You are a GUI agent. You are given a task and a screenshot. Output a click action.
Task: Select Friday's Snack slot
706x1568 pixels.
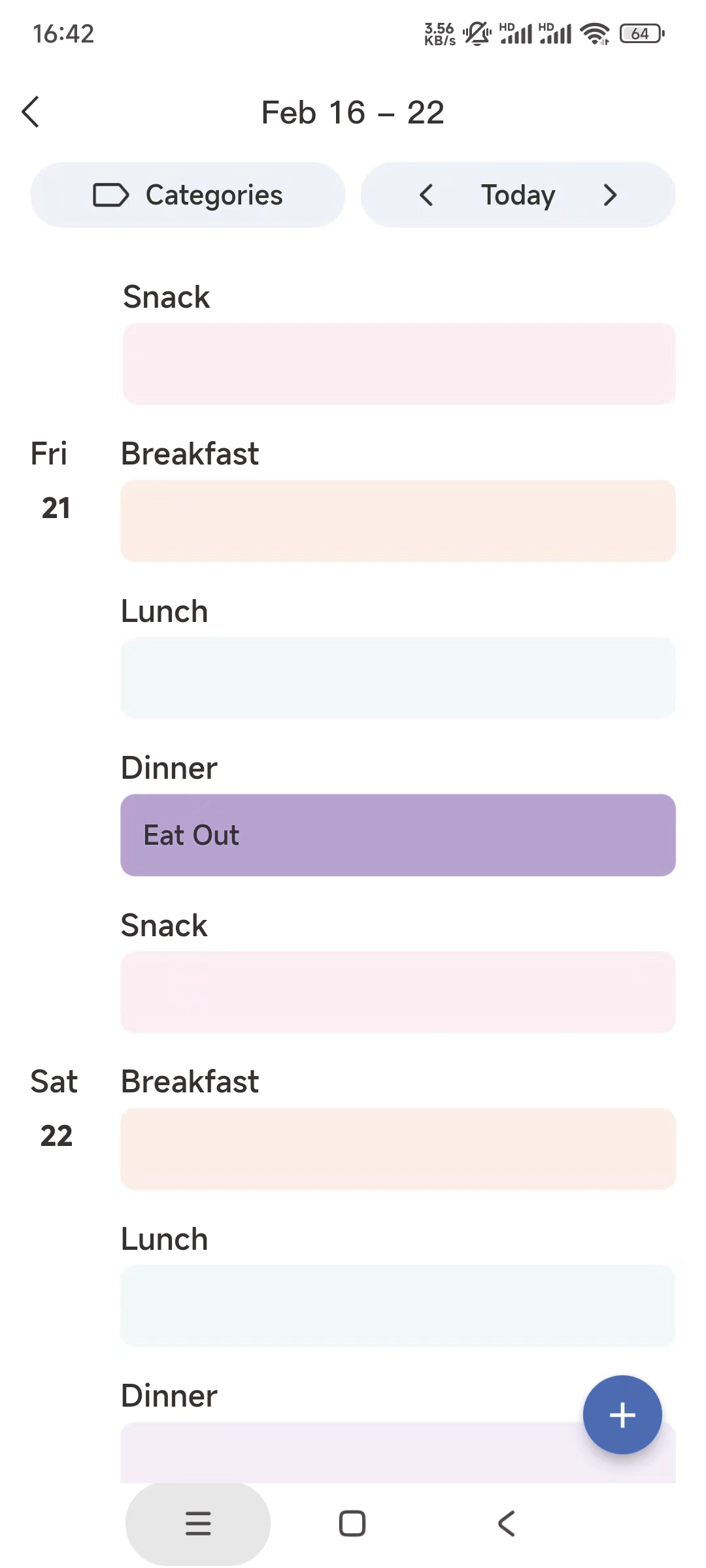click(x=397, y=992)
